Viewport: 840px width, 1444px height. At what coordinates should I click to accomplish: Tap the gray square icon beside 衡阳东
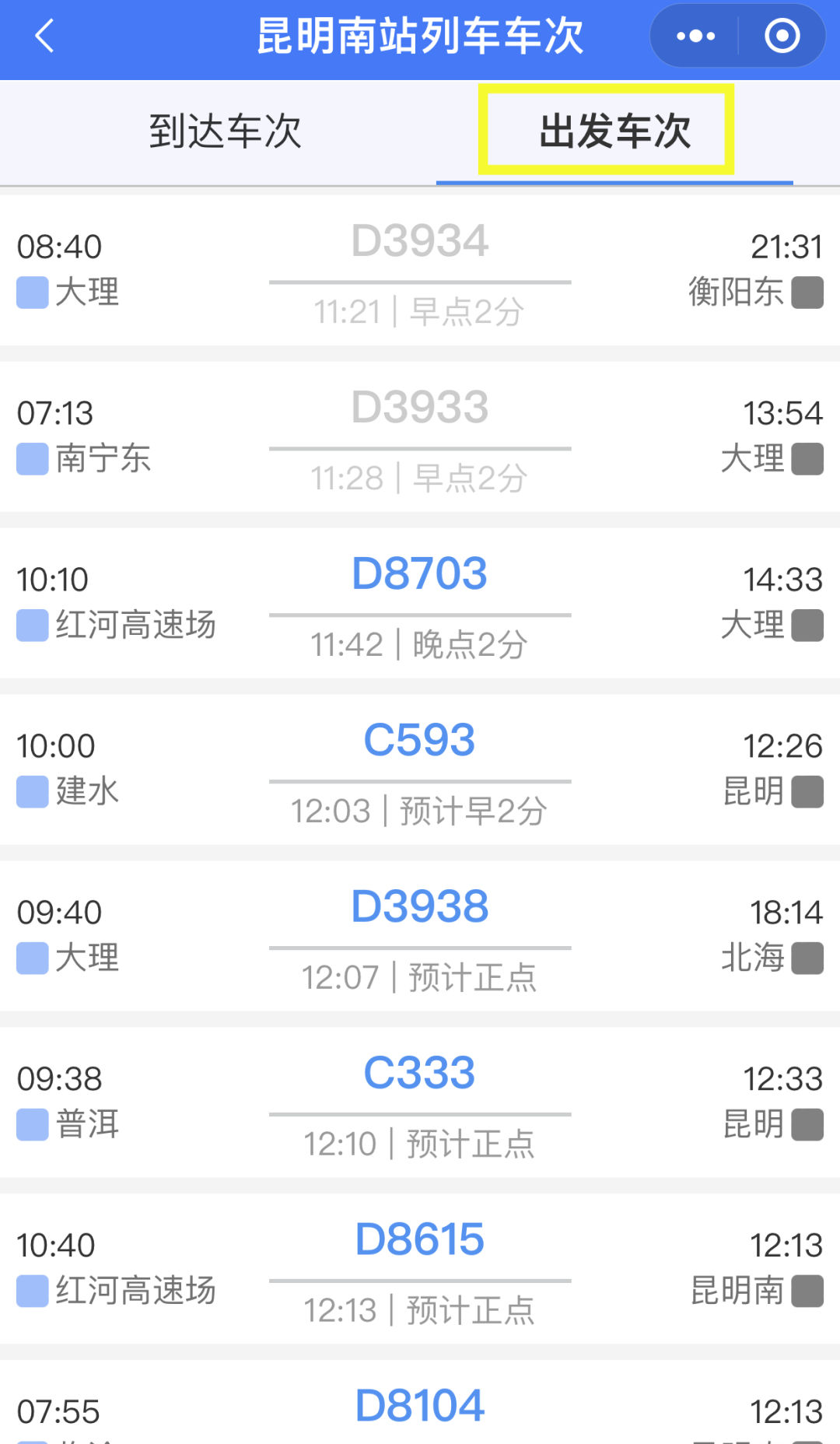809,294
